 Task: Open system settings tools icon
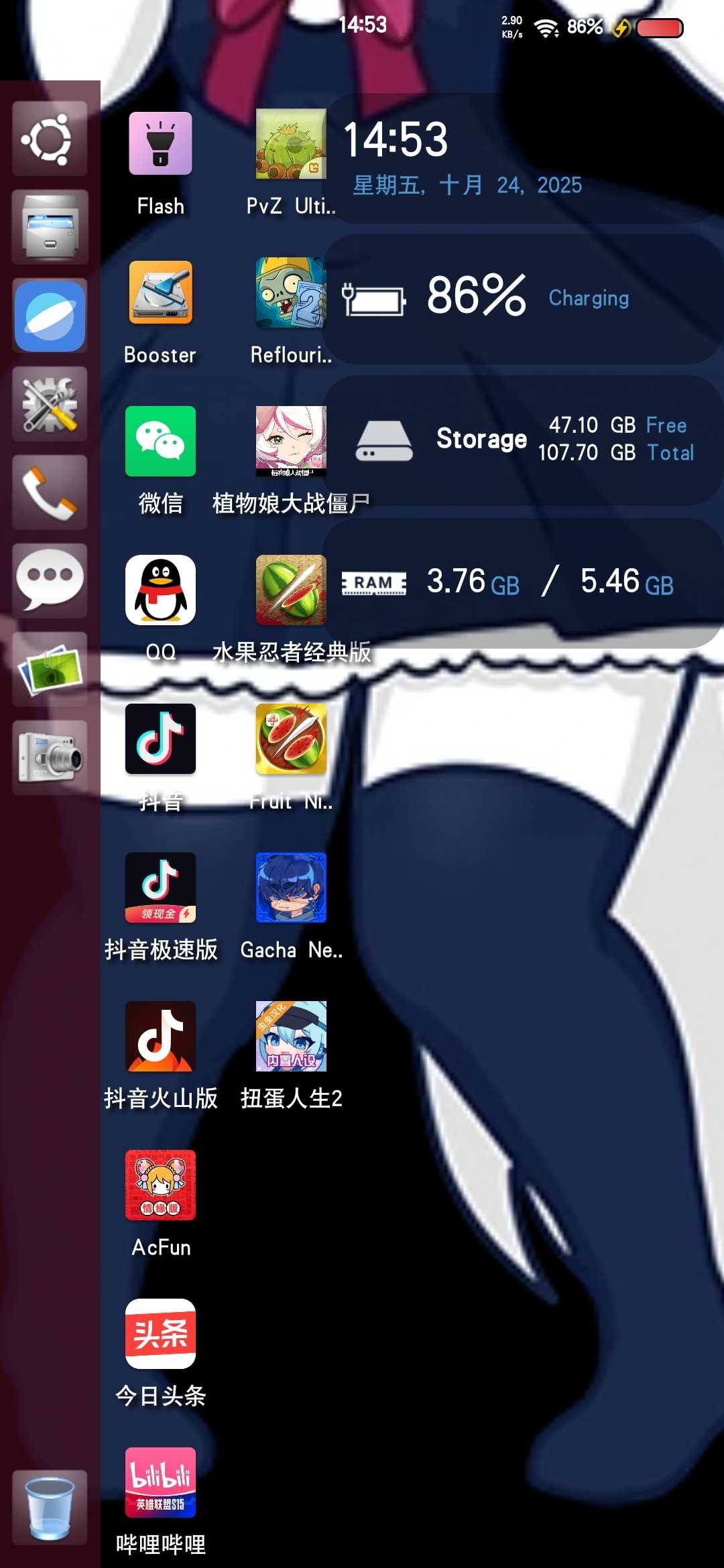pos(50,404)
